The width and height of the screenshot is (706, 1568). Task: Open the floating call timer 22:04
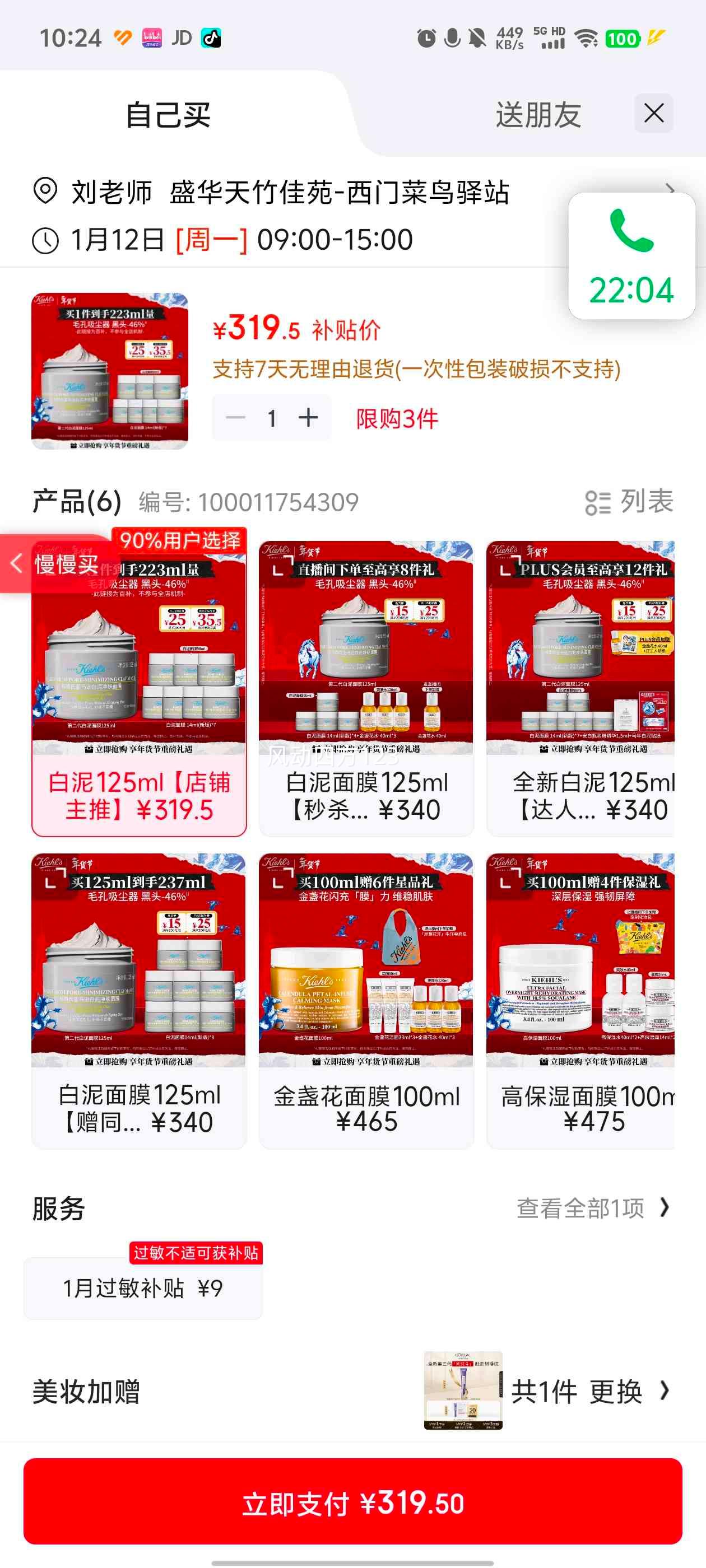[x=631, y=256]
